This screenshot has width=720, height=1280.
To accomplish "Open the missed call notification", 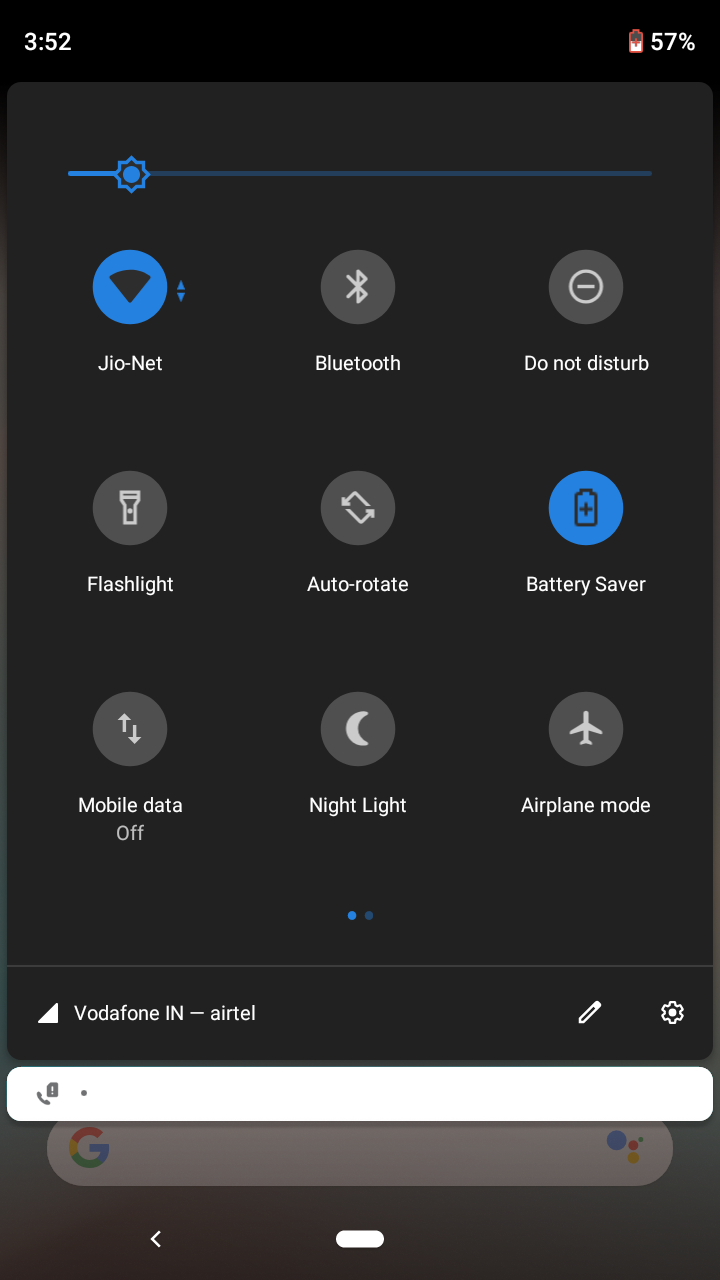I will pyautogui.click(x=360, y=1094).
